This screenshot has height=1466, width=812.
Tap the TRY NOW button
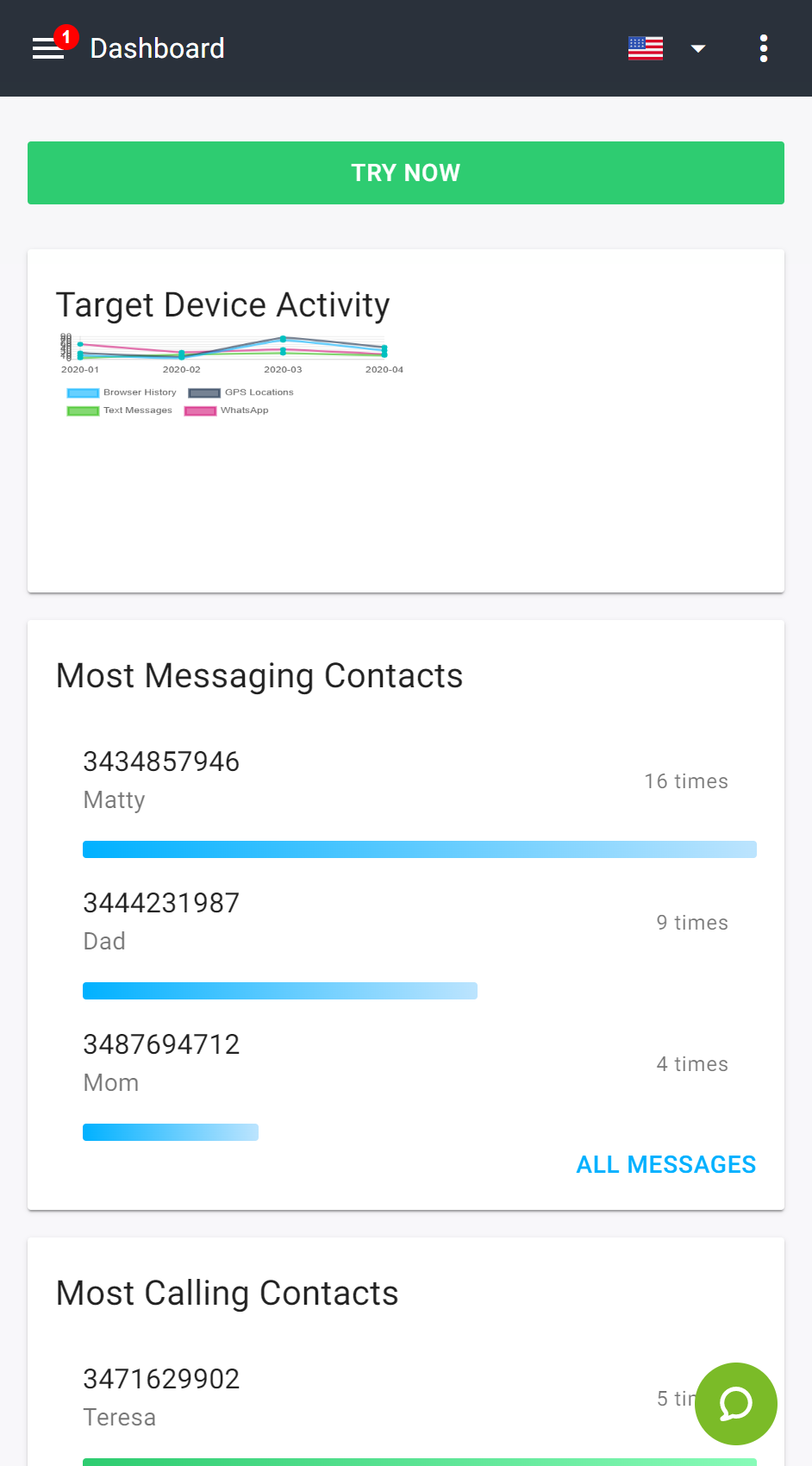(406, 172)
